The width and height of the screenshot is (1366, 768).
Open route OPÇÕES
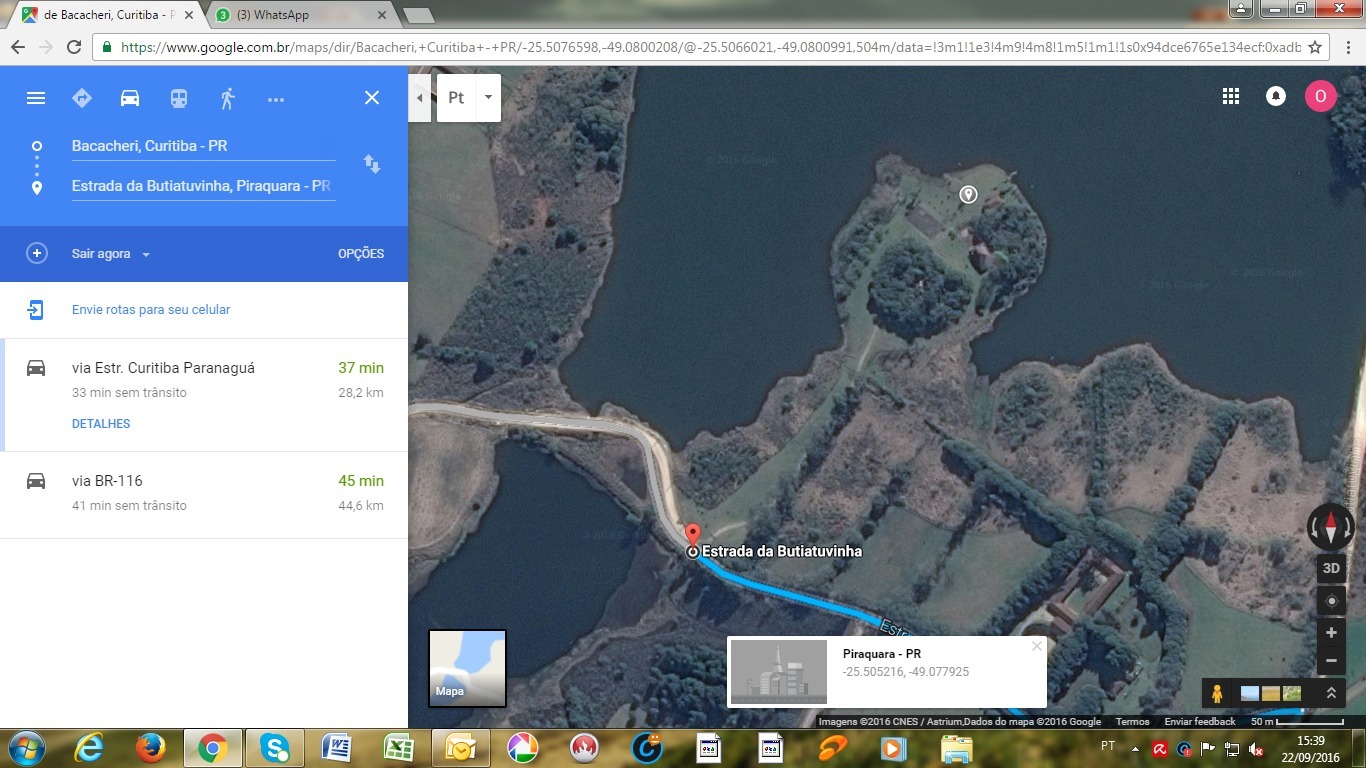click(360, 254)
